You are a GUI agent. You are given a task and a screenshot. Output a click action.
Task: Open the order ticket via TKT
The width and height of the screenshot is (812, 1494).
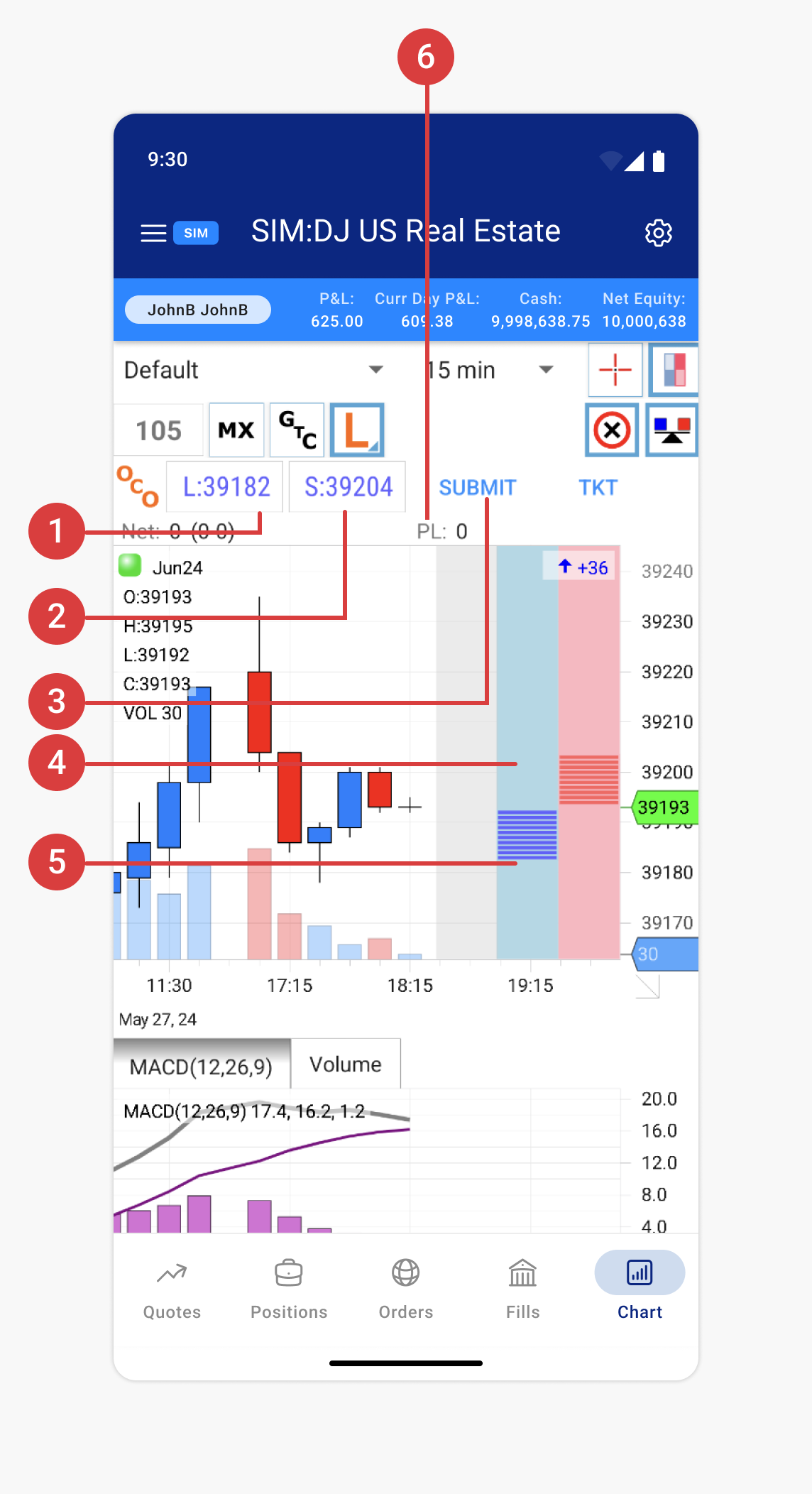[x=598, y=486]
